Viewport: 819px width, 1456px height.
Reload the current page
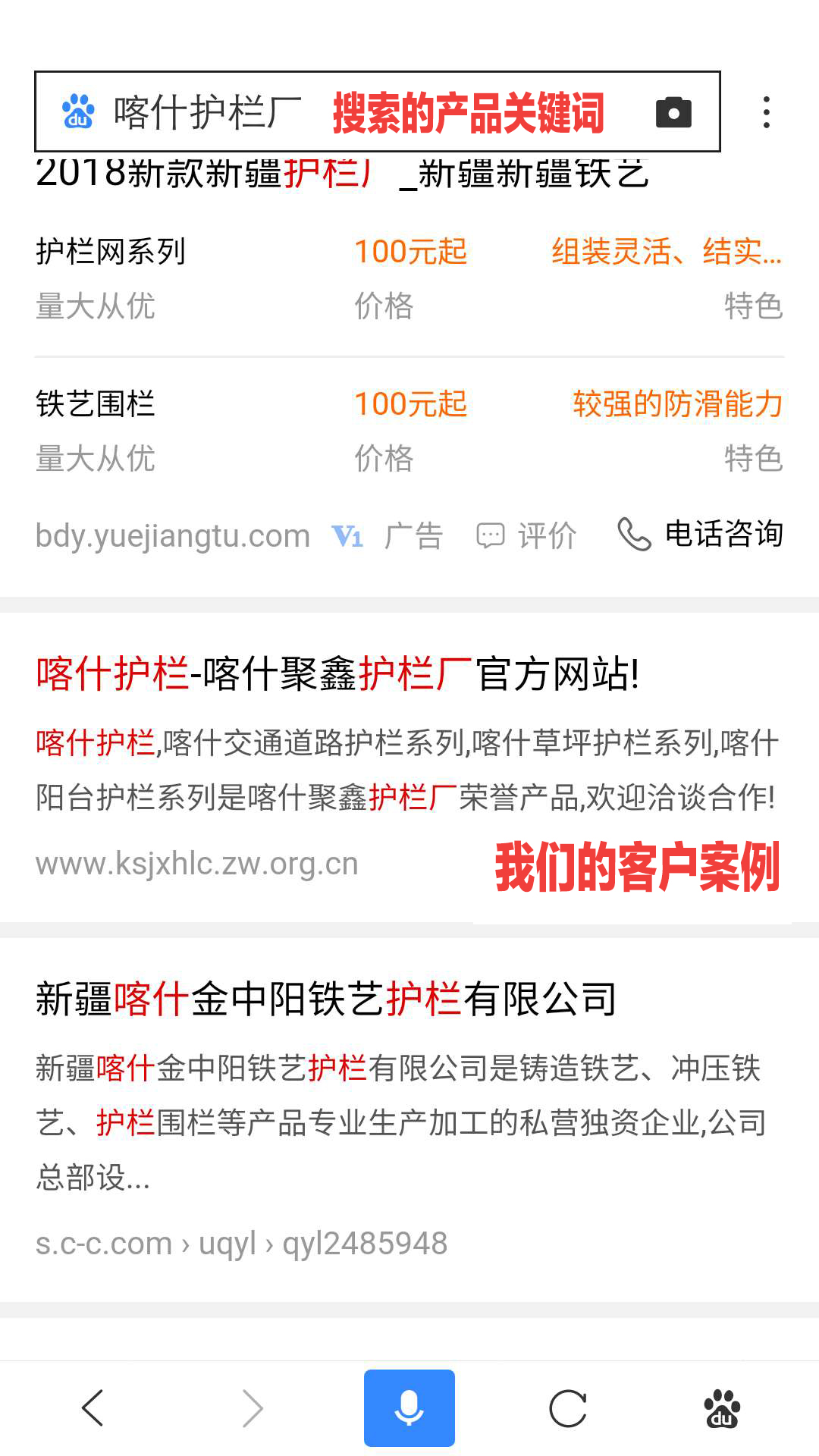click(x=568, y=1408)
